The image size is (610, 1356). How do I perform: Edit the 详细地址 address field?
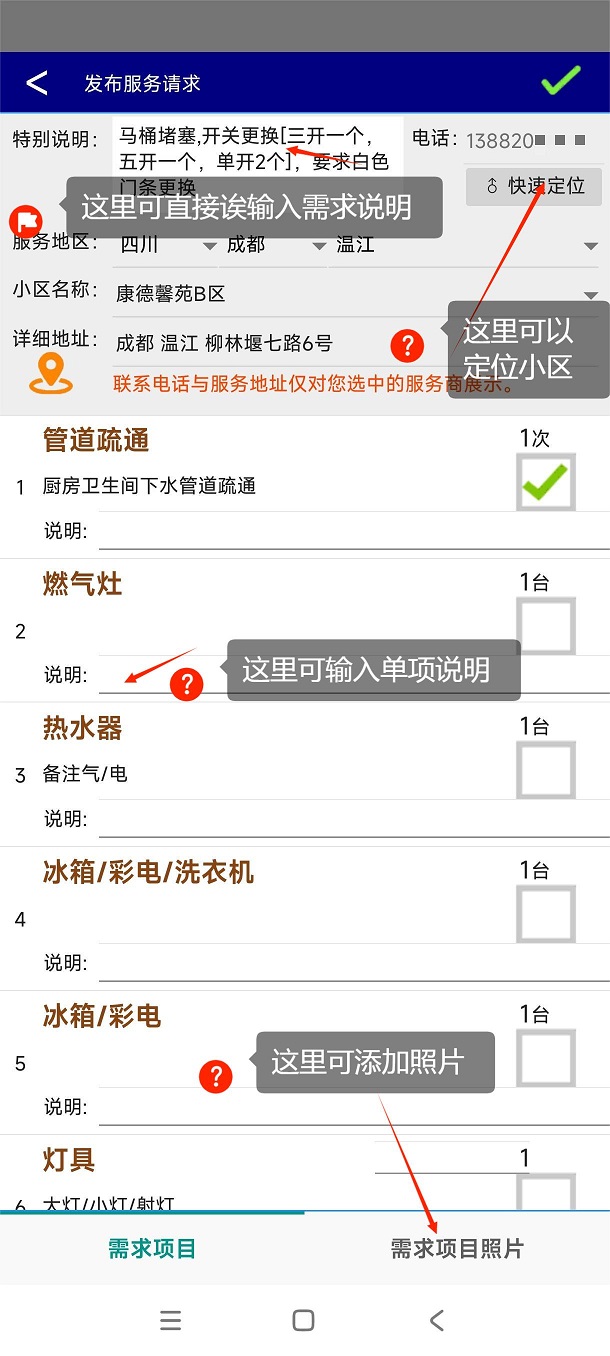coord(250,344)
